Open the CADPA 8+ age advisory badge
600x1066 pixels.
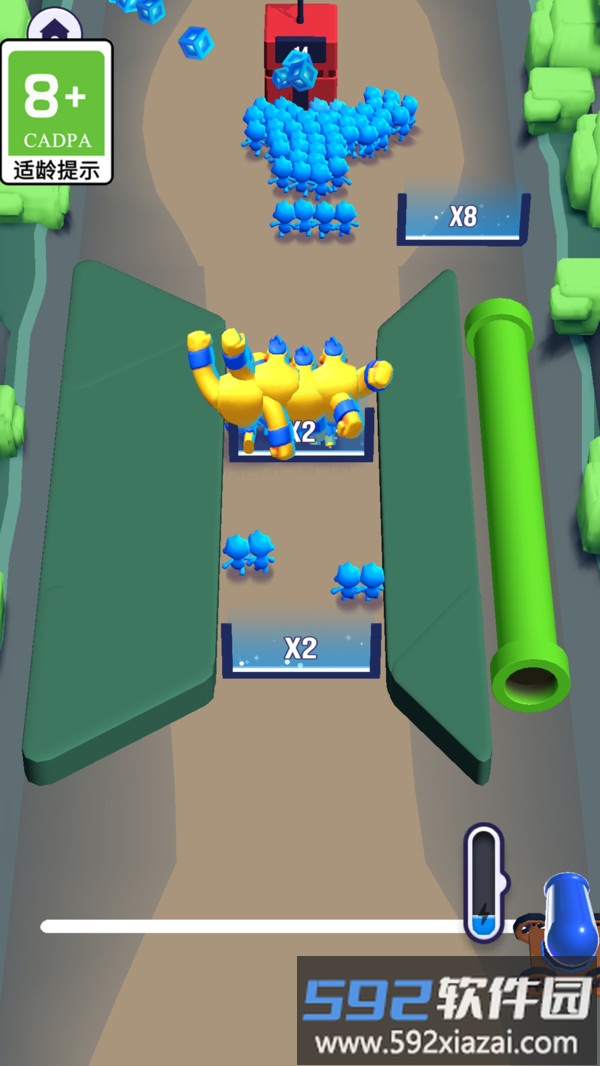tap(57, 112)
